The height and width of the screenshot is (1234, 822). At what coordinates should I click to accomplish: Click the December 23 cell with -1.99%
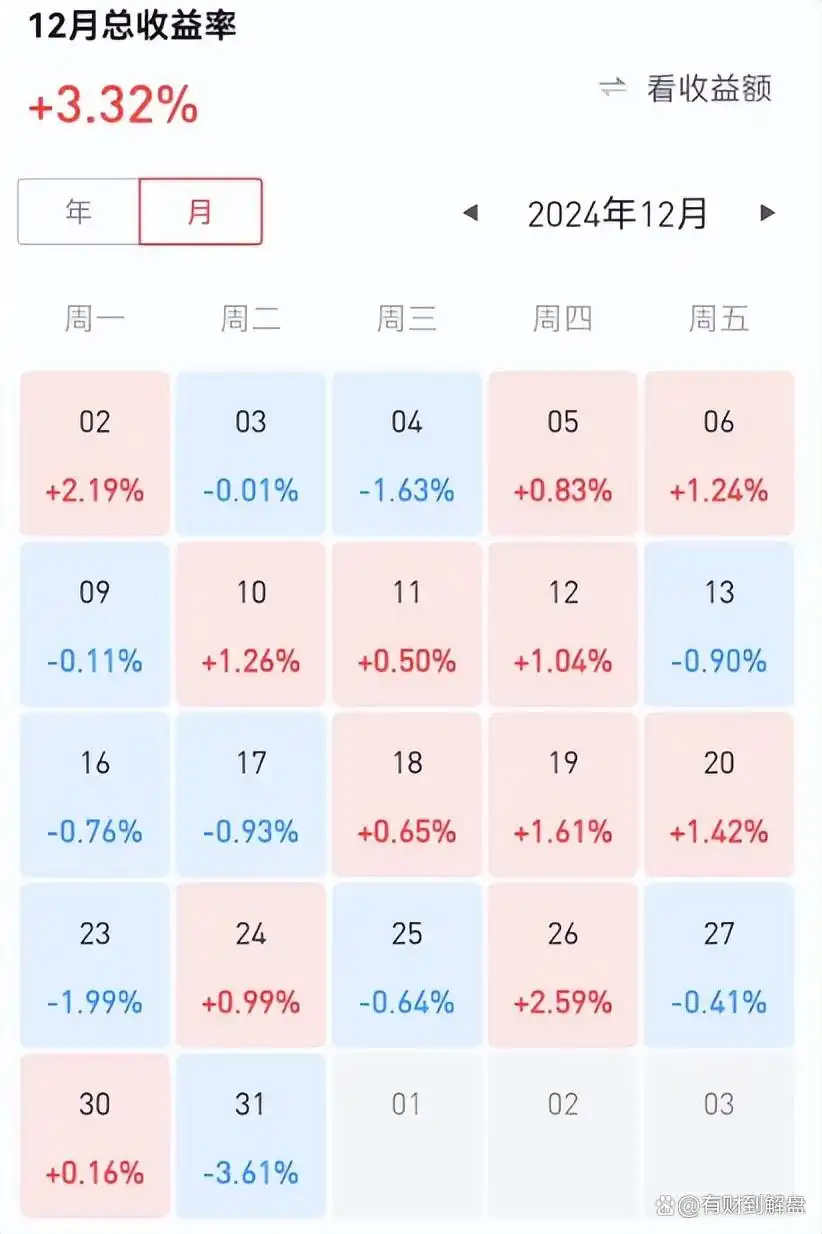click(93, 965)
